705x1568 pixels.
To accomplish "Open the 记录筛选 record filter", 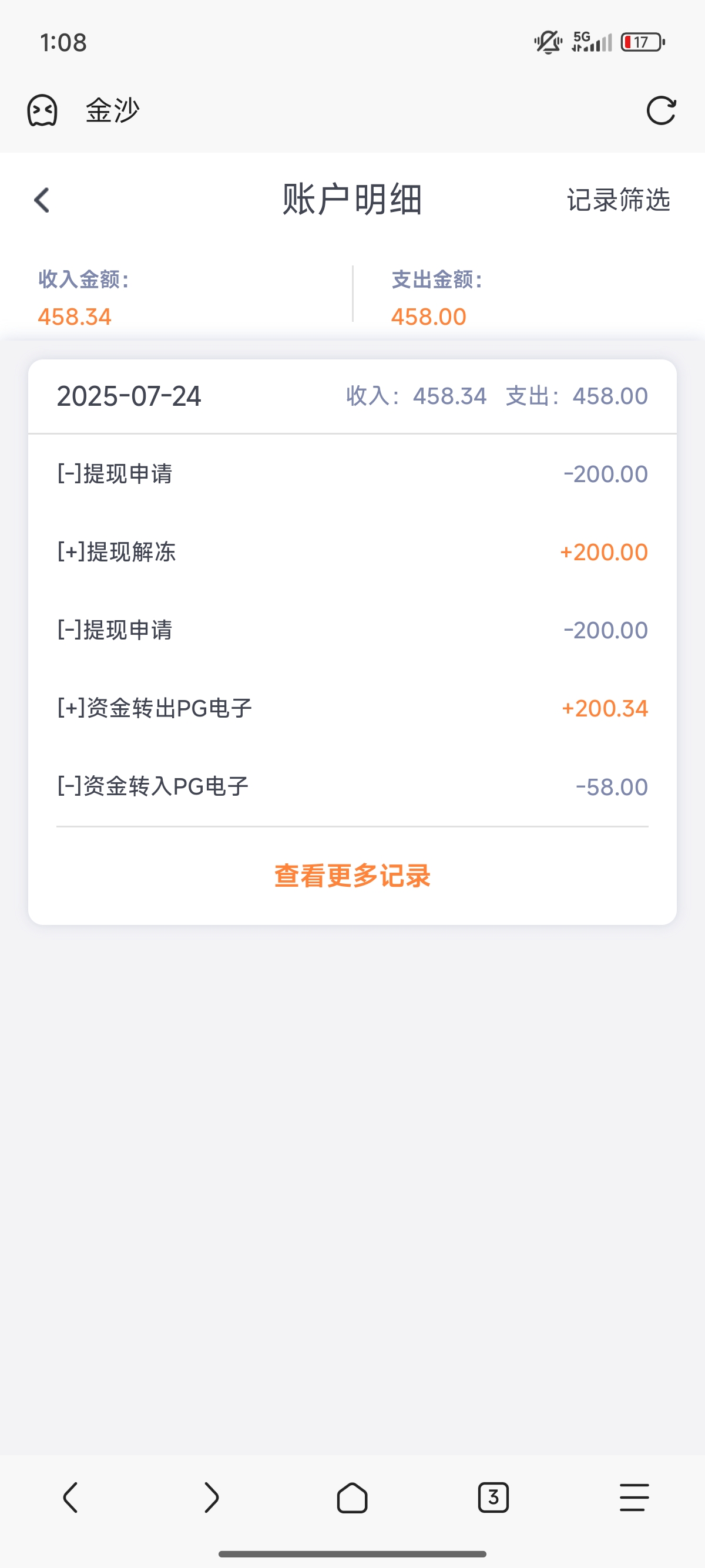I will [618, 200].
